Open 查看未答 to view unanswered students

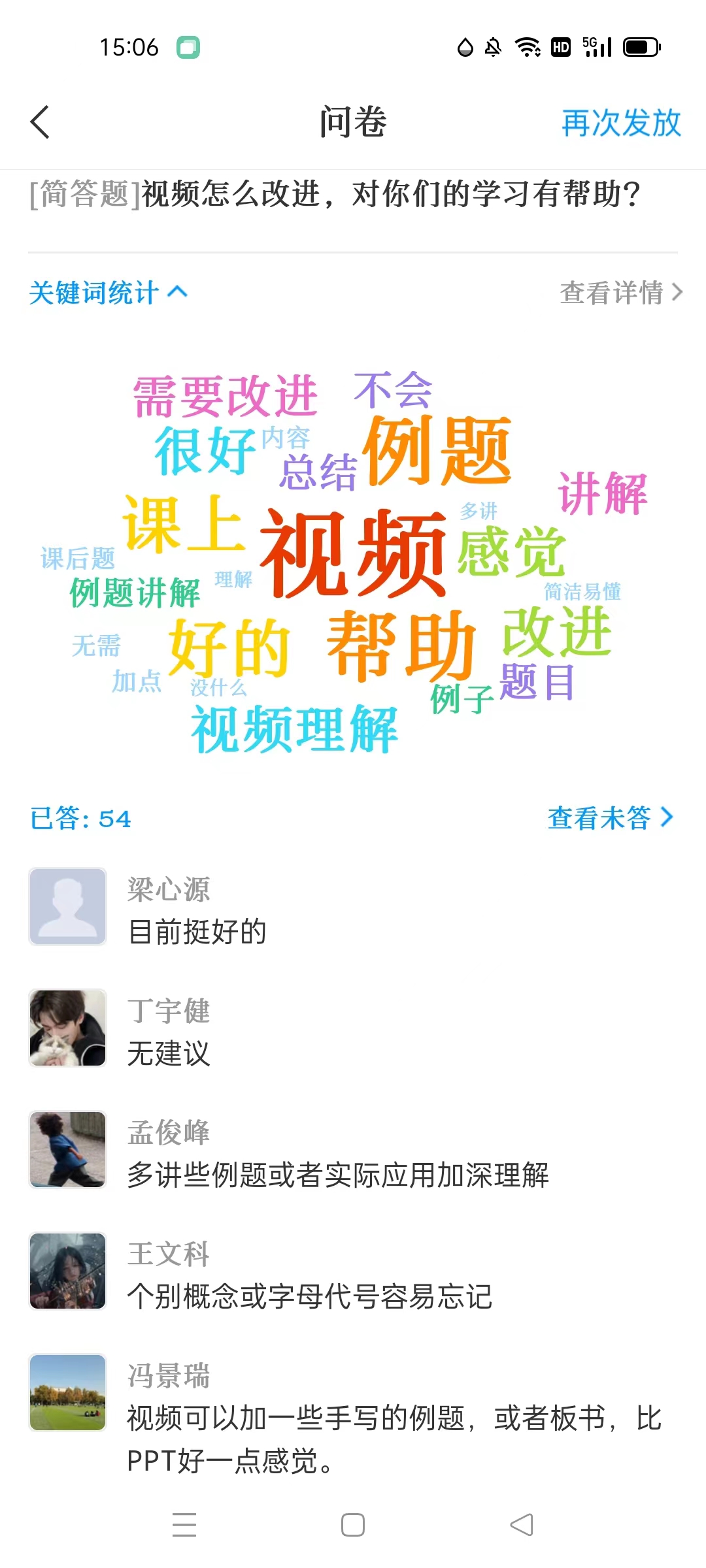[x=609, y=818]
